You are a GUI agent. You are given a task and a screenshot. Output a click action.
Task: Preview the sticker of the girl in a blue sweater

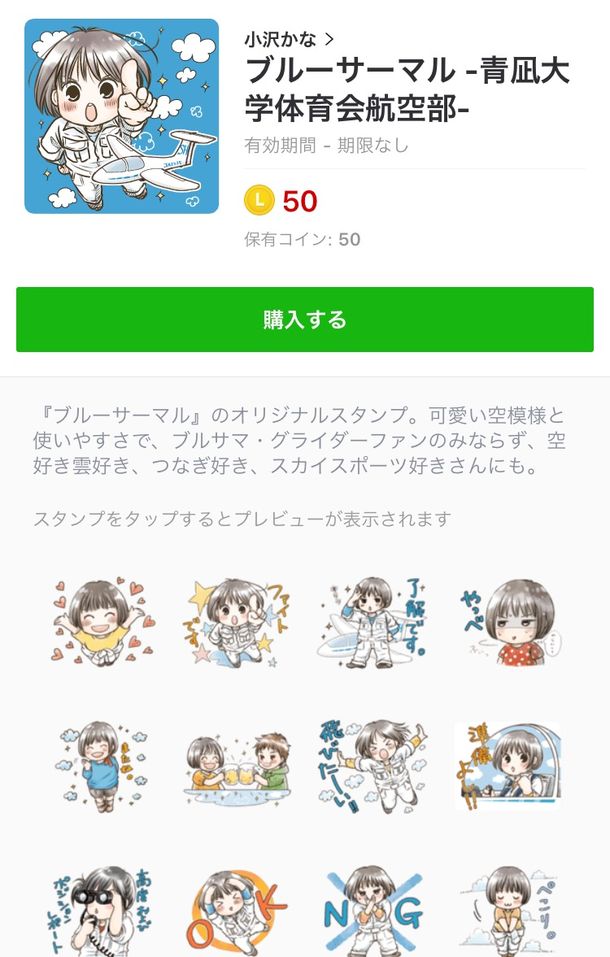click(103, 765)
